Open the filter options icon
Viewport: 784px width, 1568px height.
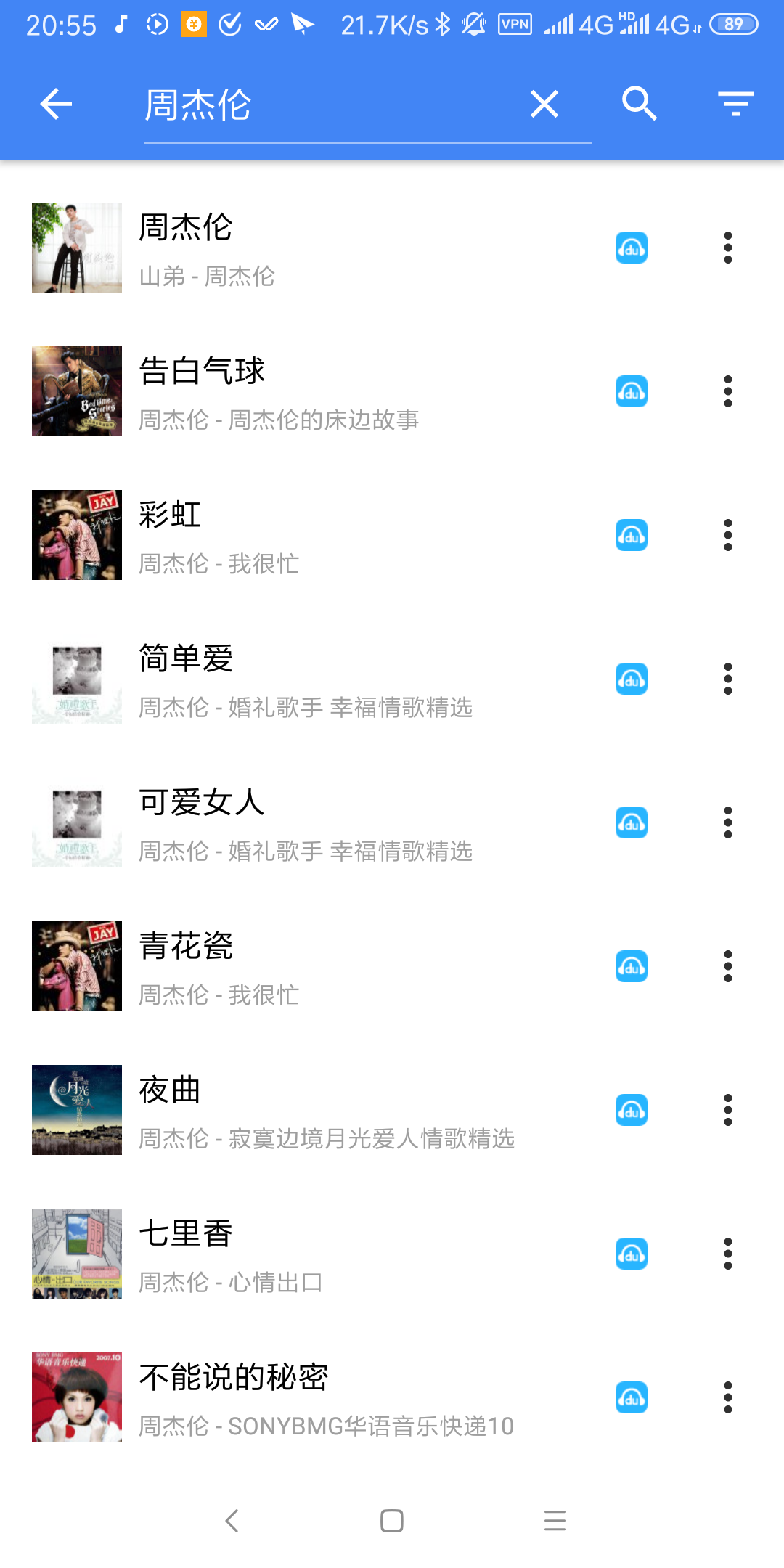(x=735, y=104)
